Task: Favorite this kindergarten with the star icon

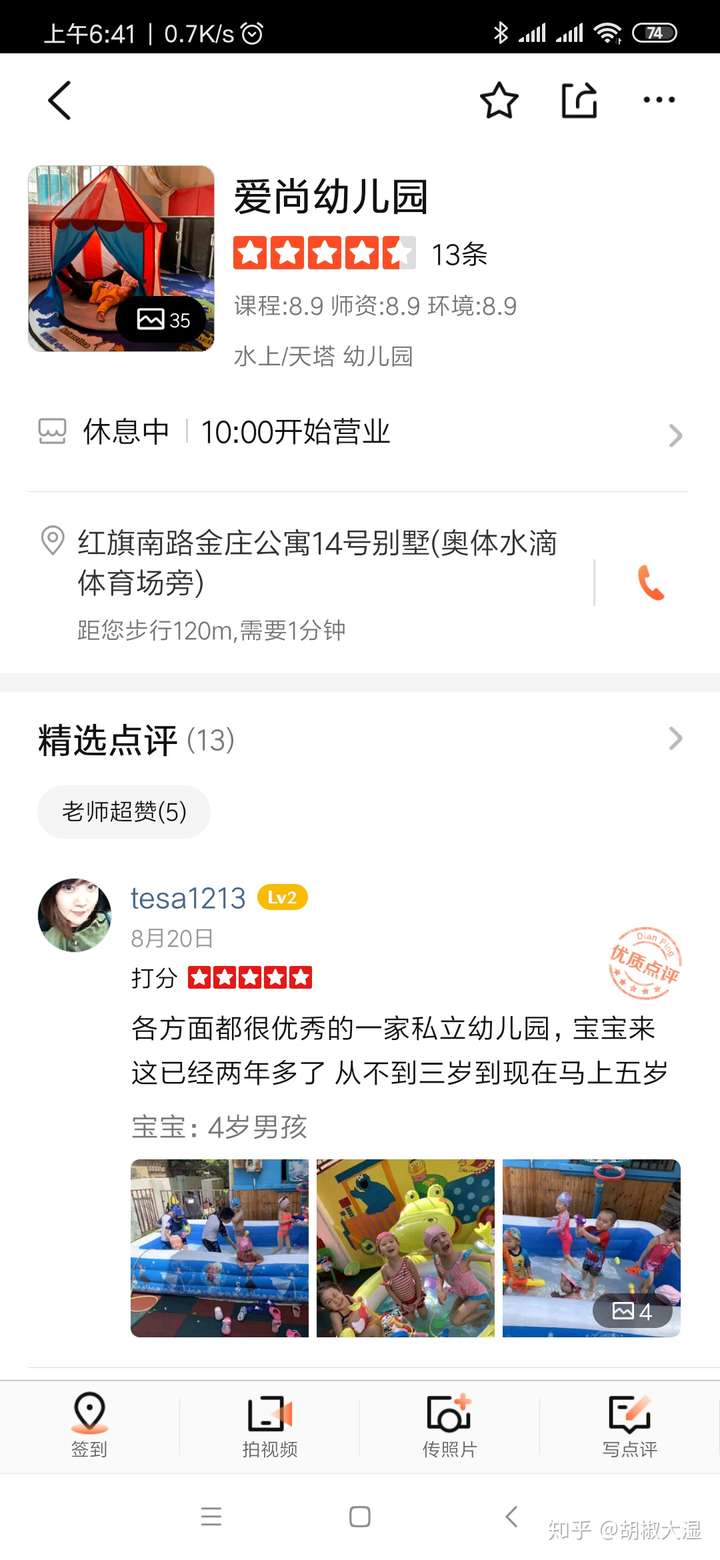Action: [x=499, y=100]
